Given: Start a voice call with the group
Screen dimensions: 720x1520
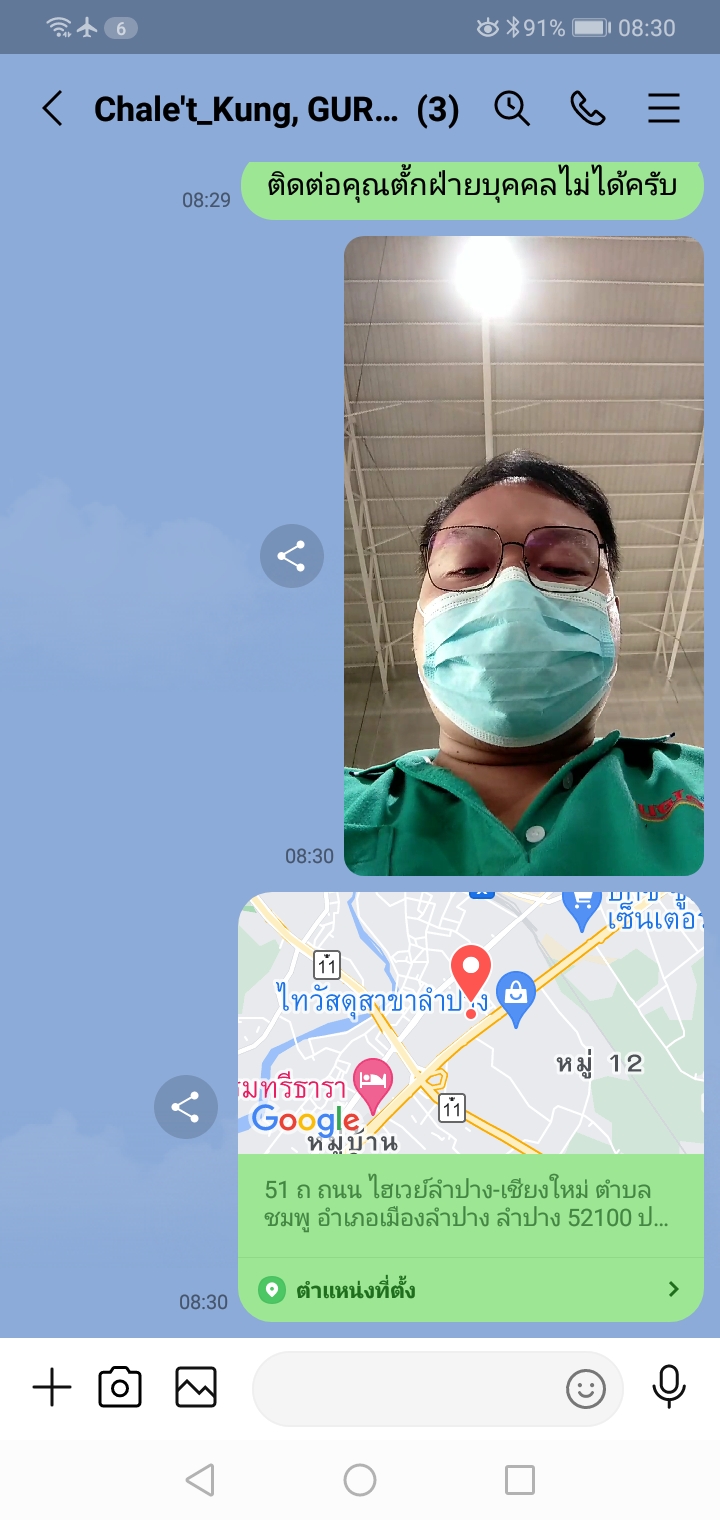Looking at the screenshot, I should coord(588,109).
